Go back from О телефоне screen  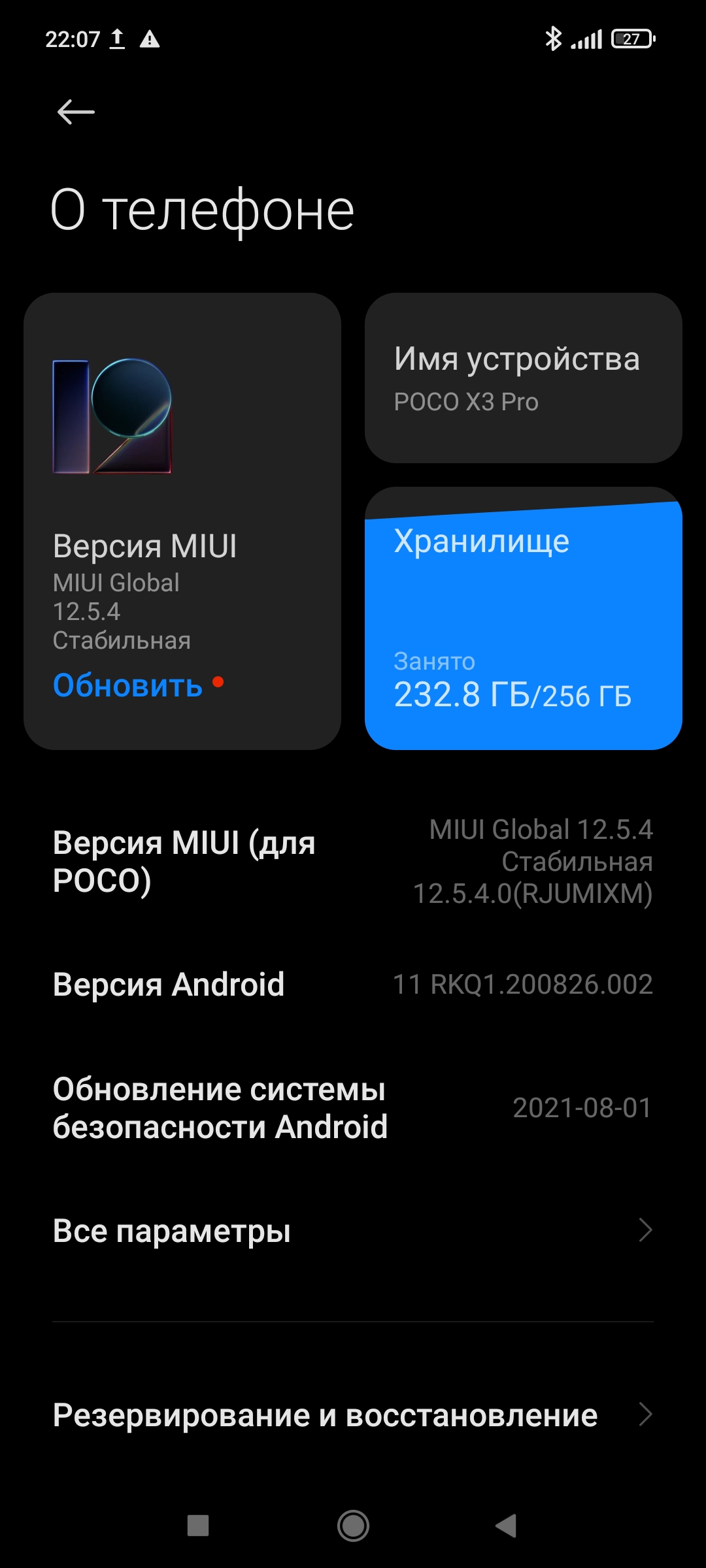(76, 112)
